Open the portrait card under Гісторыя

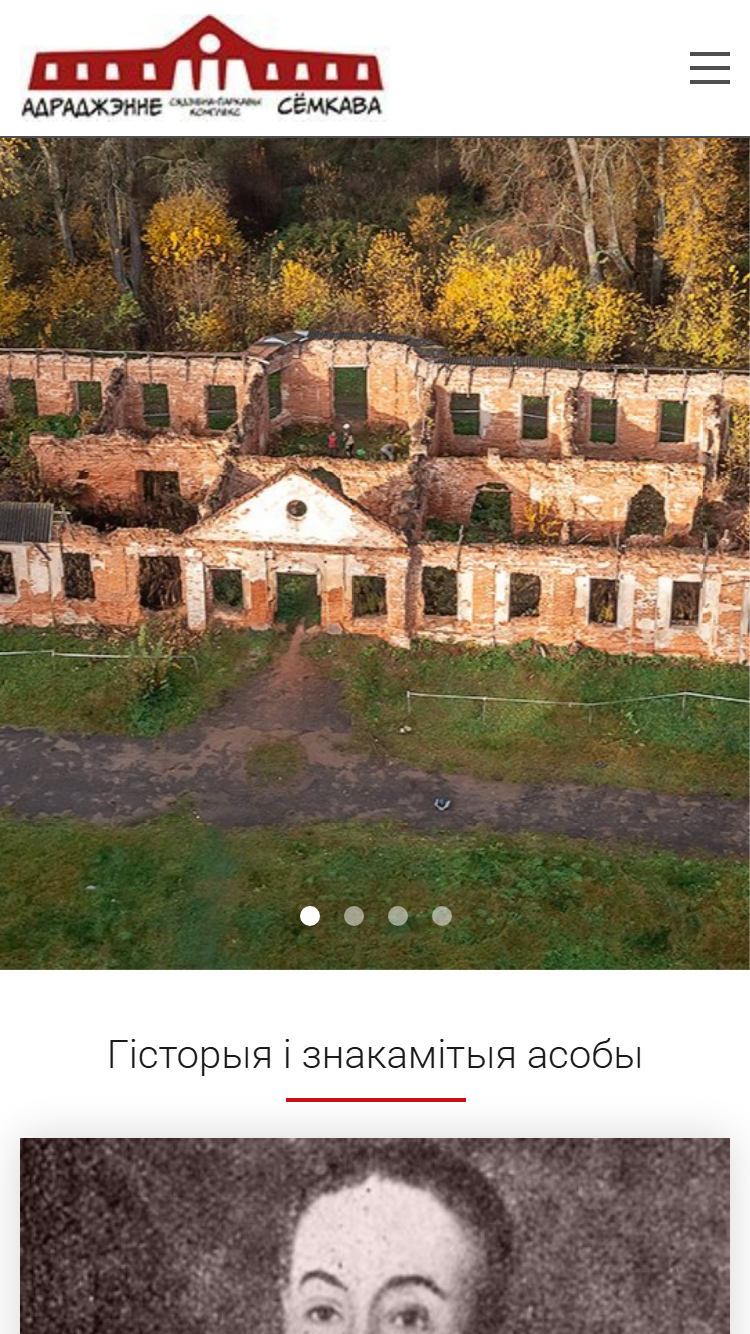(x=375, y=1236)
